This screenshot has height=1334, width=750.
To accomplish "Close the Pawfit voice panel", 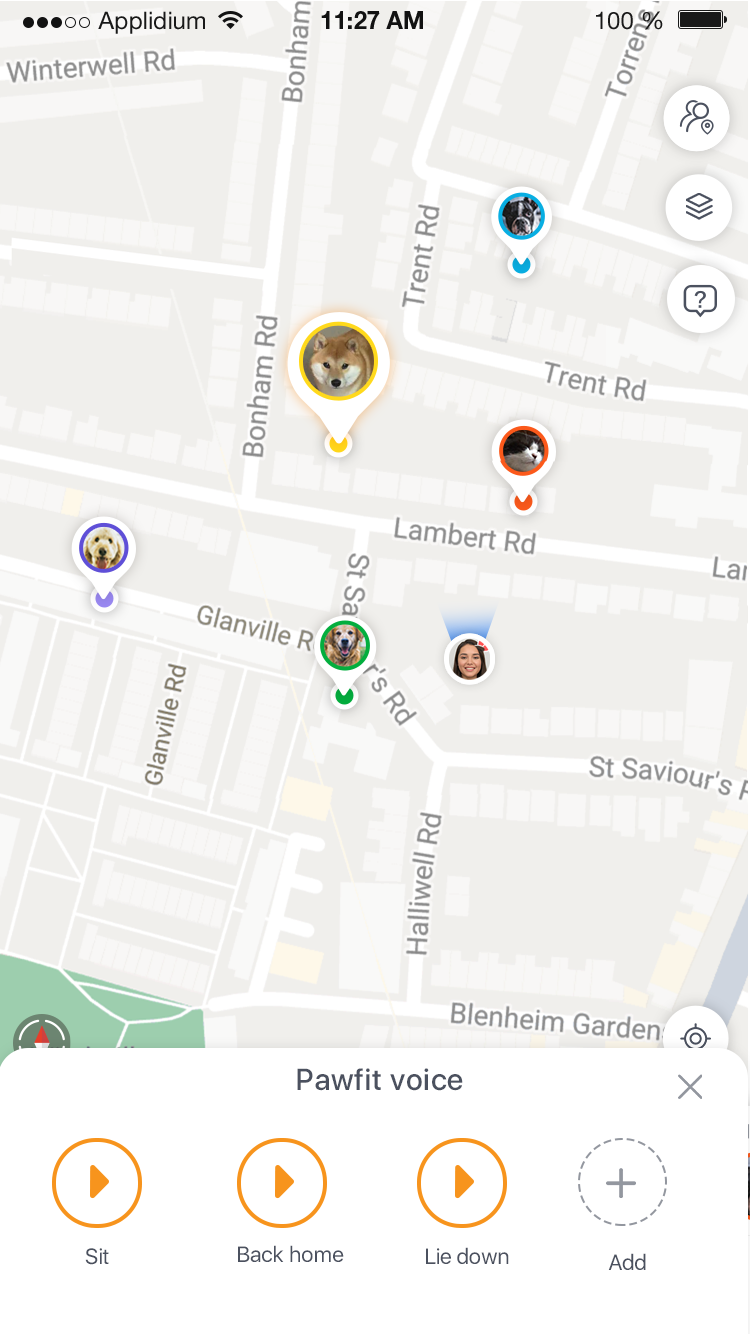I will 690,1087.
